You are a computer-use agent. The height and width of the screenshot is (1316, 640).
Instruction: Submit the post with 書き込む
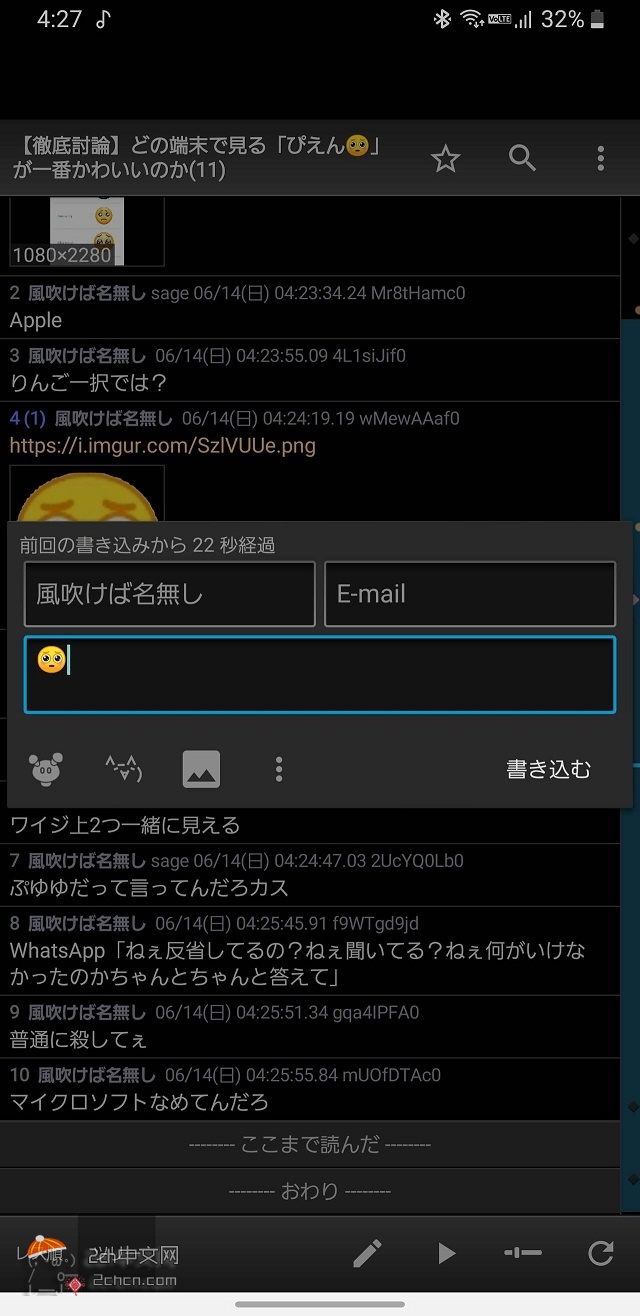click(x=548, y=769)
